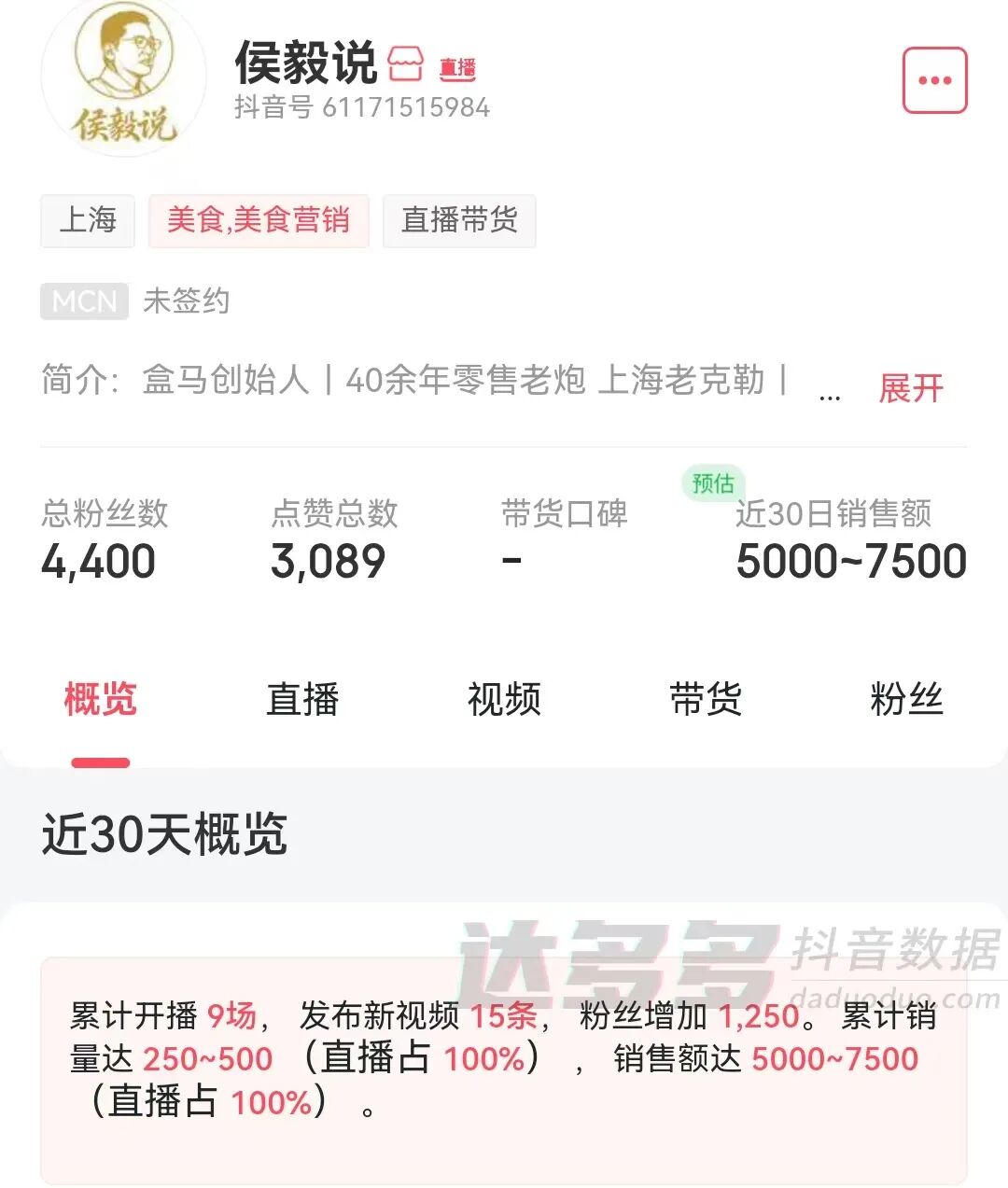1008x1188 pixels.
Task: Open the 带货 tab
Action: click(x=706, y=699)
